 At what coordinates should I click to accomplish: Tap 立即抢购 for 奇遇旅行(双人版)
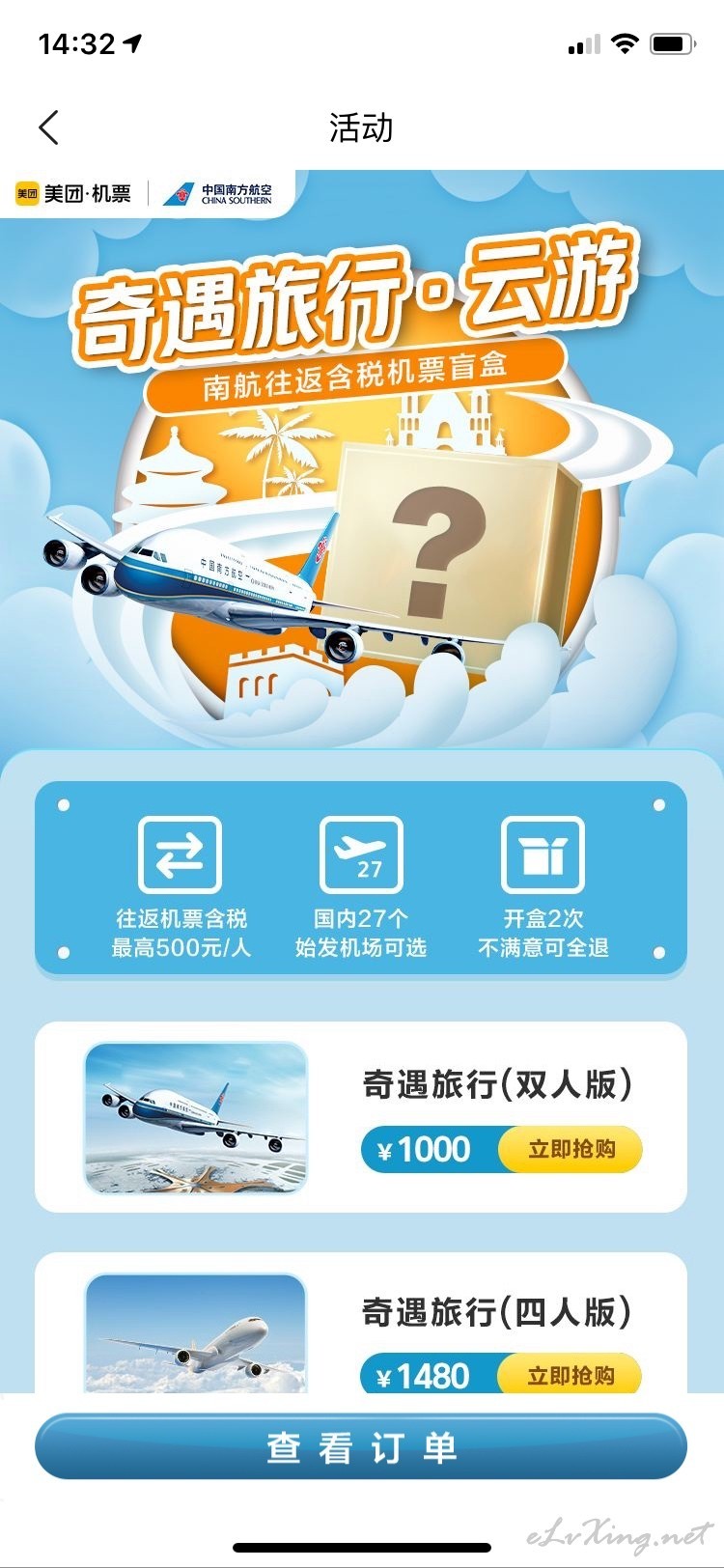pos(571,1149)
